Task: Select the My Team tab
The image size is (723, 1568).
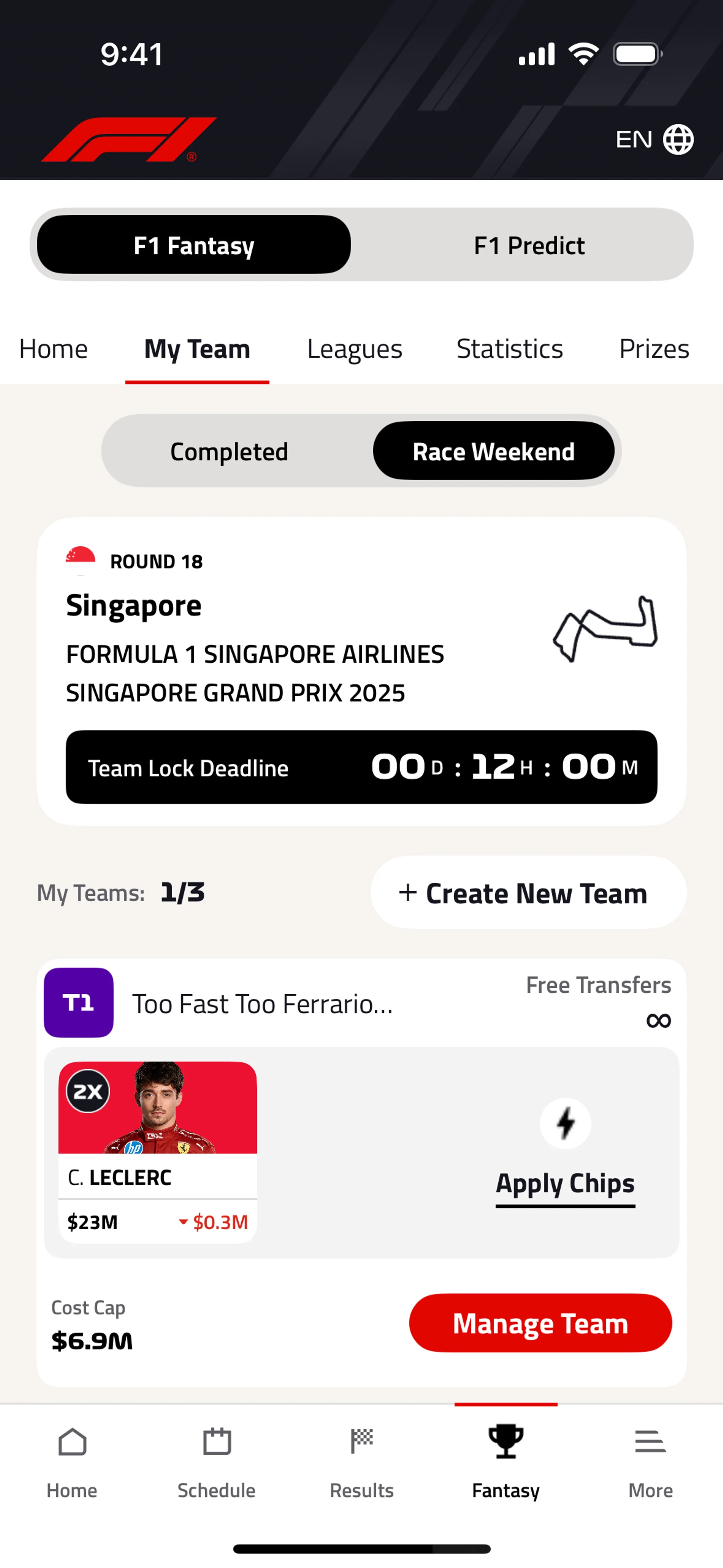Action: [197, 349]
